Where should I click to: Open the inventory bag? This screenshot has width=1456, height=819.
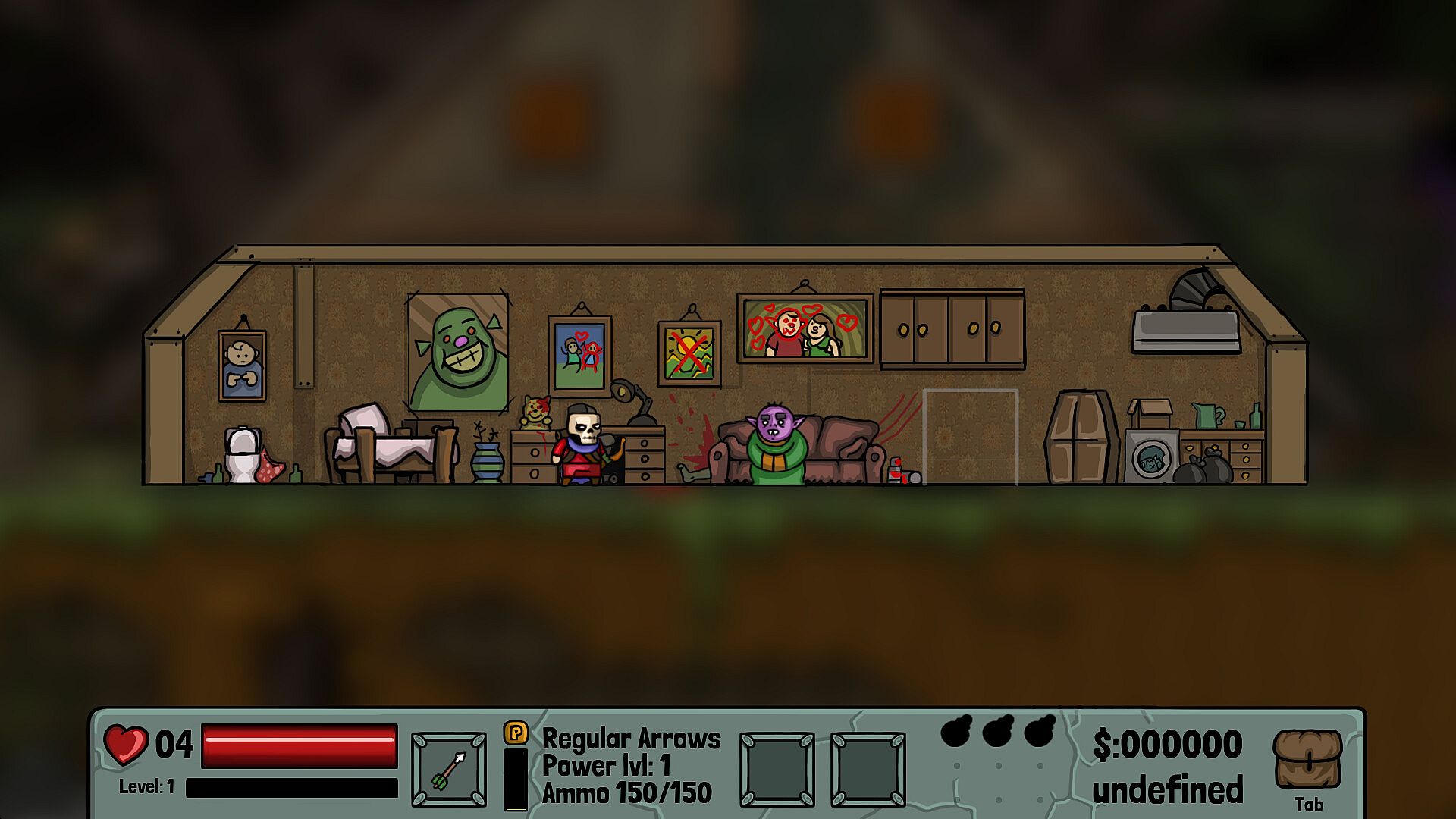click(x=1307, y=761)
